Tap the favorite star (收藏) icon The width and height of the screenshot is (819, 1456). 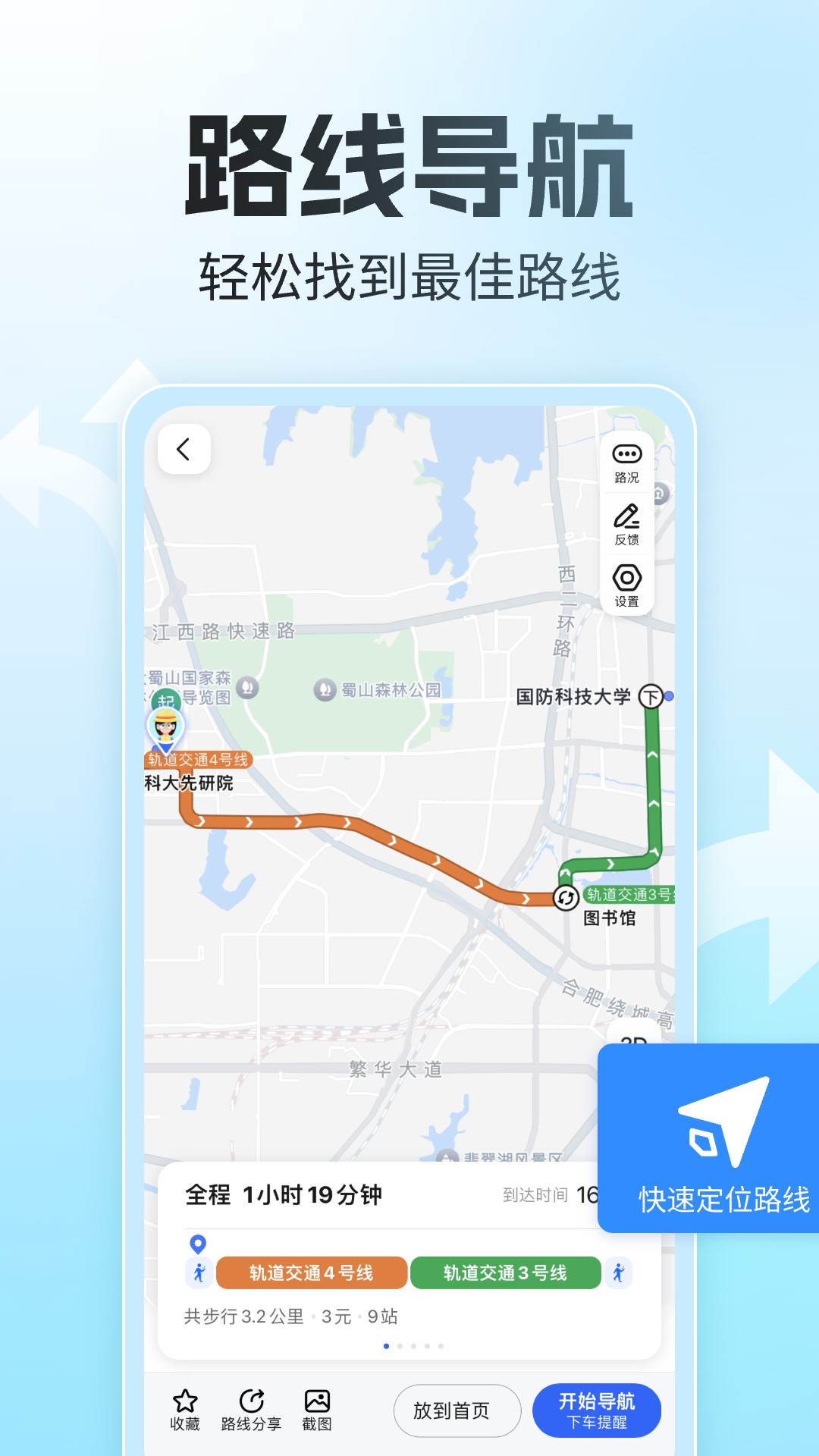184,1407
